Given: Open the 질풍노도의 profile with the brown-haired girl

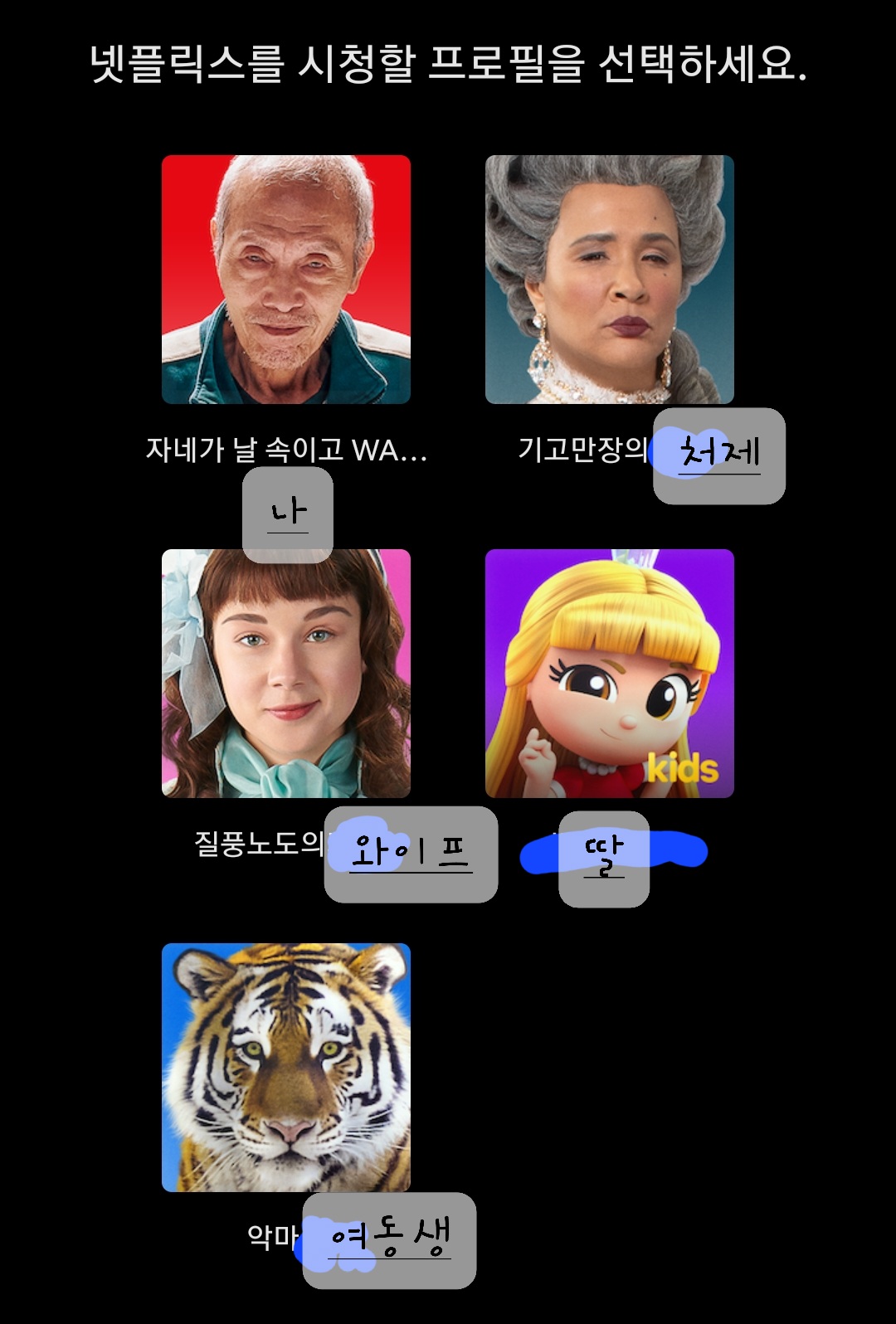Looking at the screenshot, I should tap(286, 674).
